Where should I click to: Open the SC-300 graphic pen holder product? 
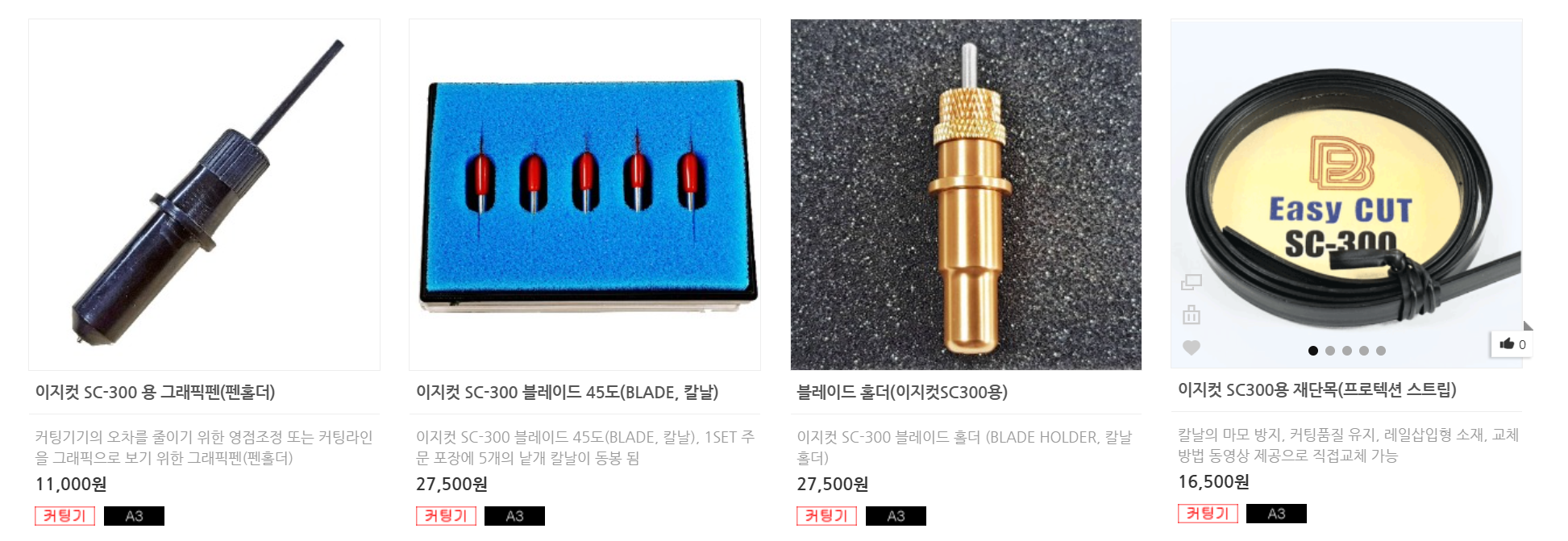[x=204, y=194]
